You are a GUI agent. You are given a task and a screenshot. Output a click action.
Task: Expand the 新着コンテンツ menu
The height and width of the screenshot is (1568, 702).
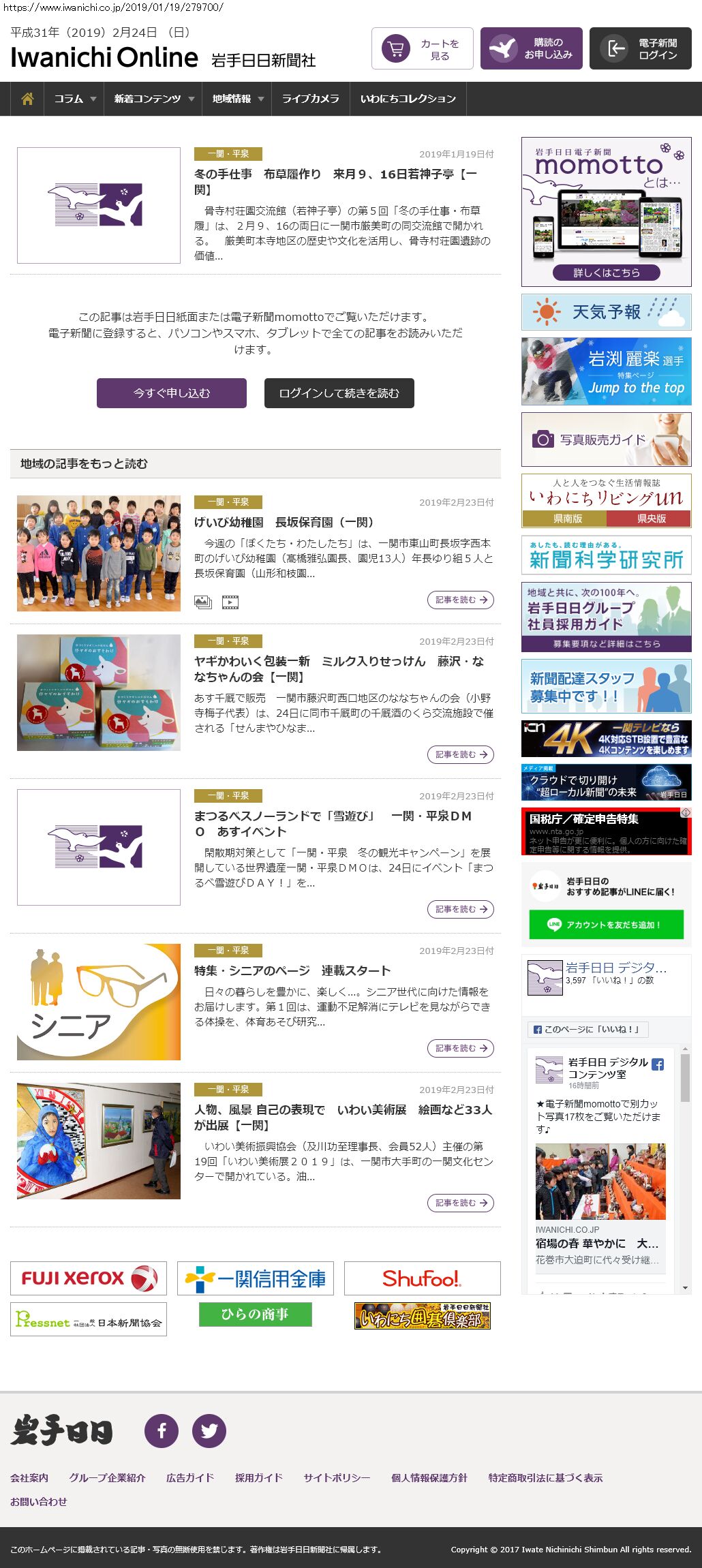point(153,99)
